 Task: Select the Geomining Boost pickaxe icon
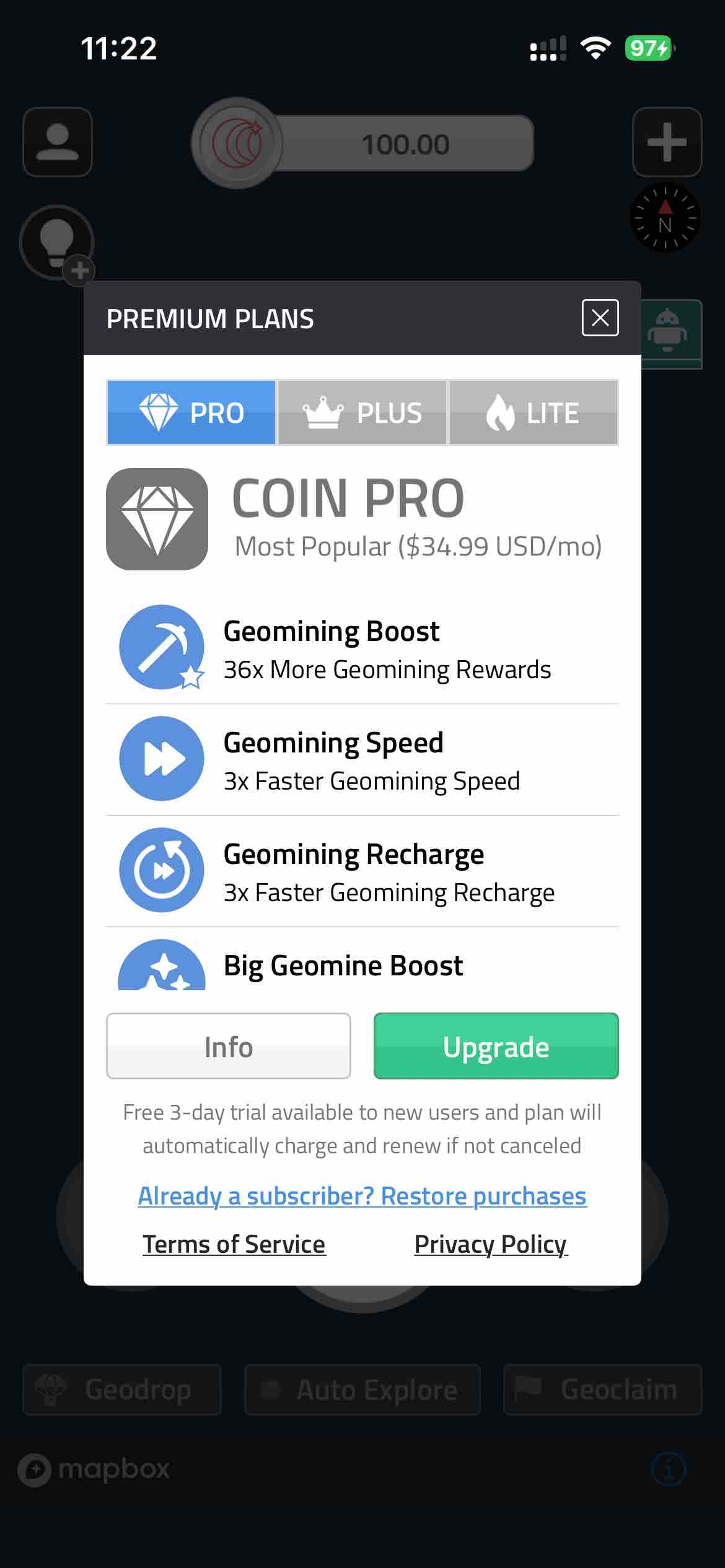tap(161, 647)
